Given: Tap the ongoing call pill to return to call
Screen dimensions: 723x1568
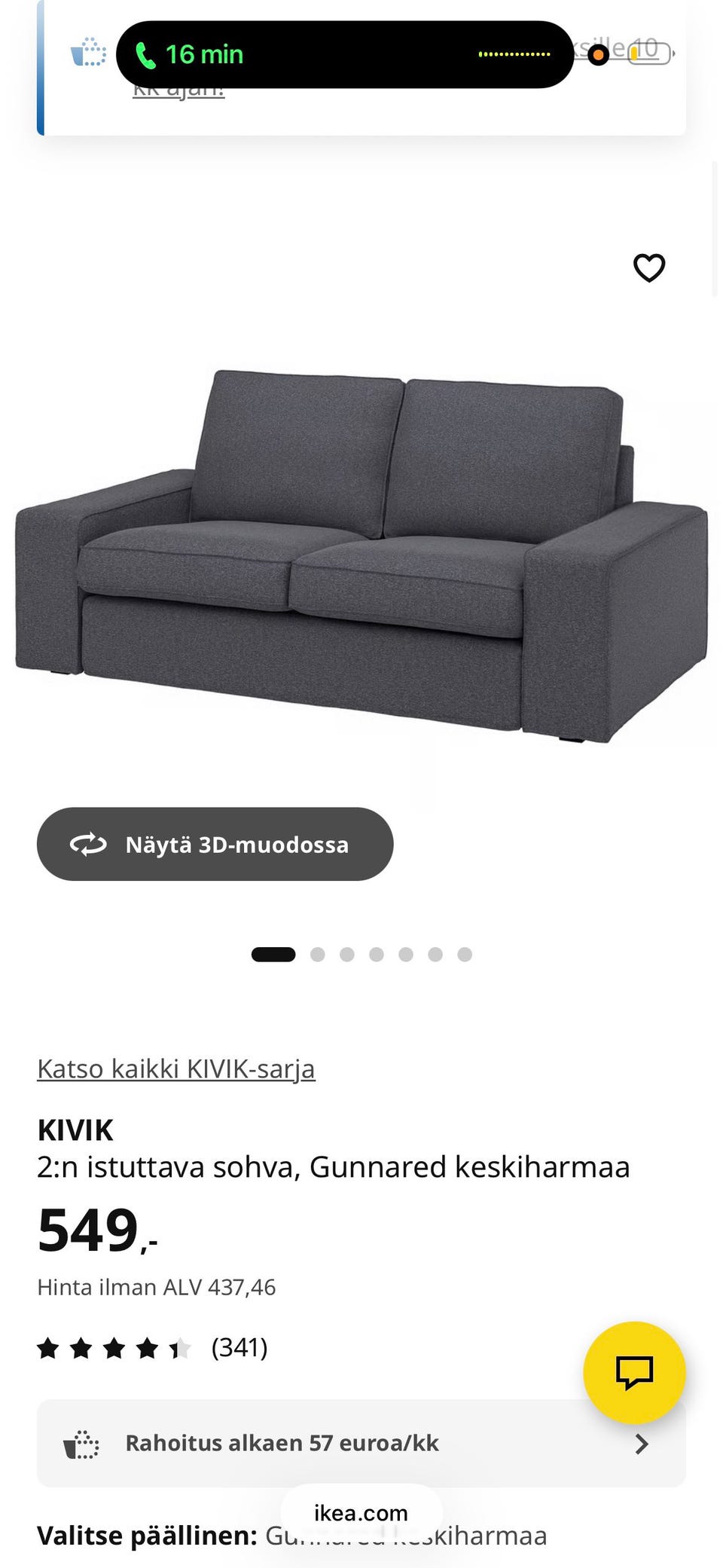Looking at the screenshot, I should pyautogui.click(x=346, y=54).
